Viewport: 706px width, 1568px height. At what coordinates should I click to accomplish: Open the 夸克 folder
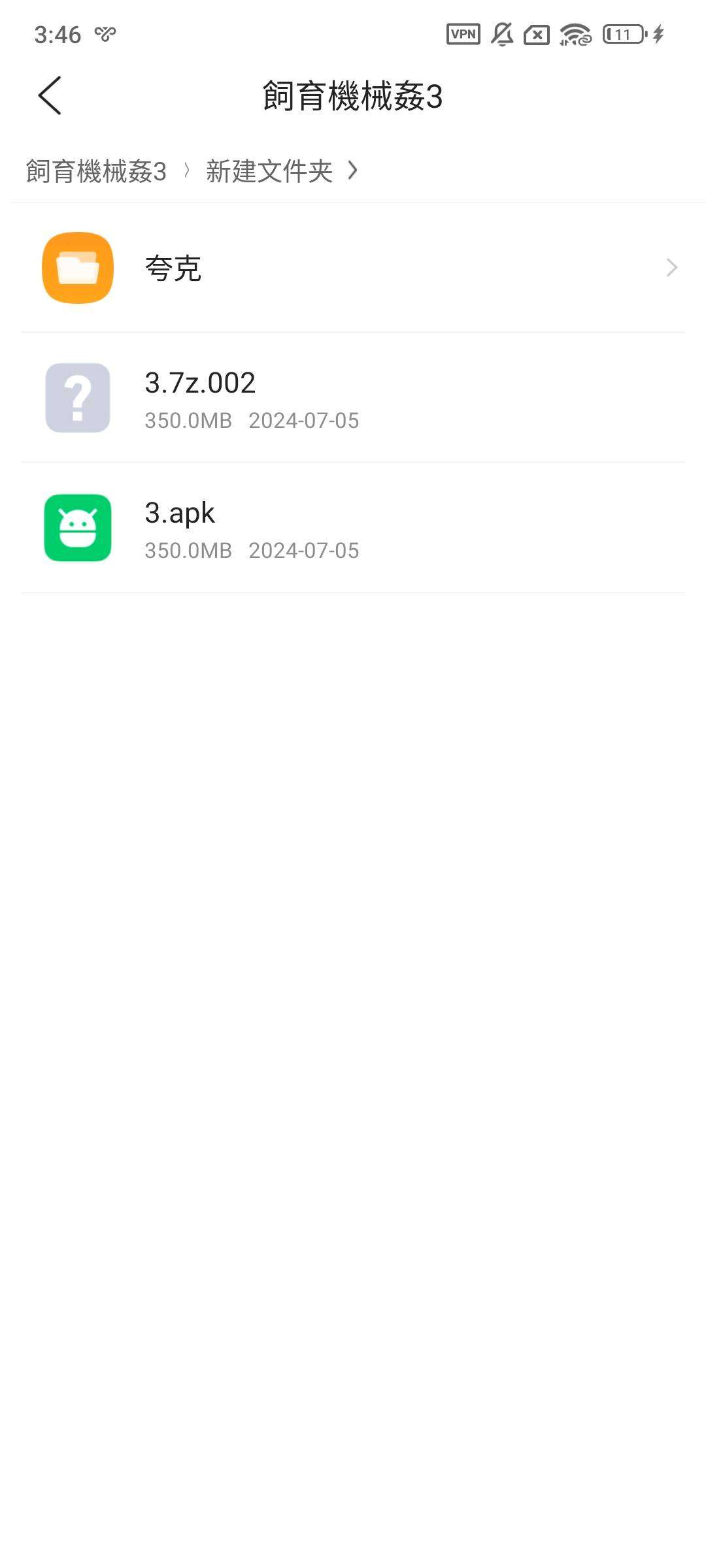click(353, 268)
